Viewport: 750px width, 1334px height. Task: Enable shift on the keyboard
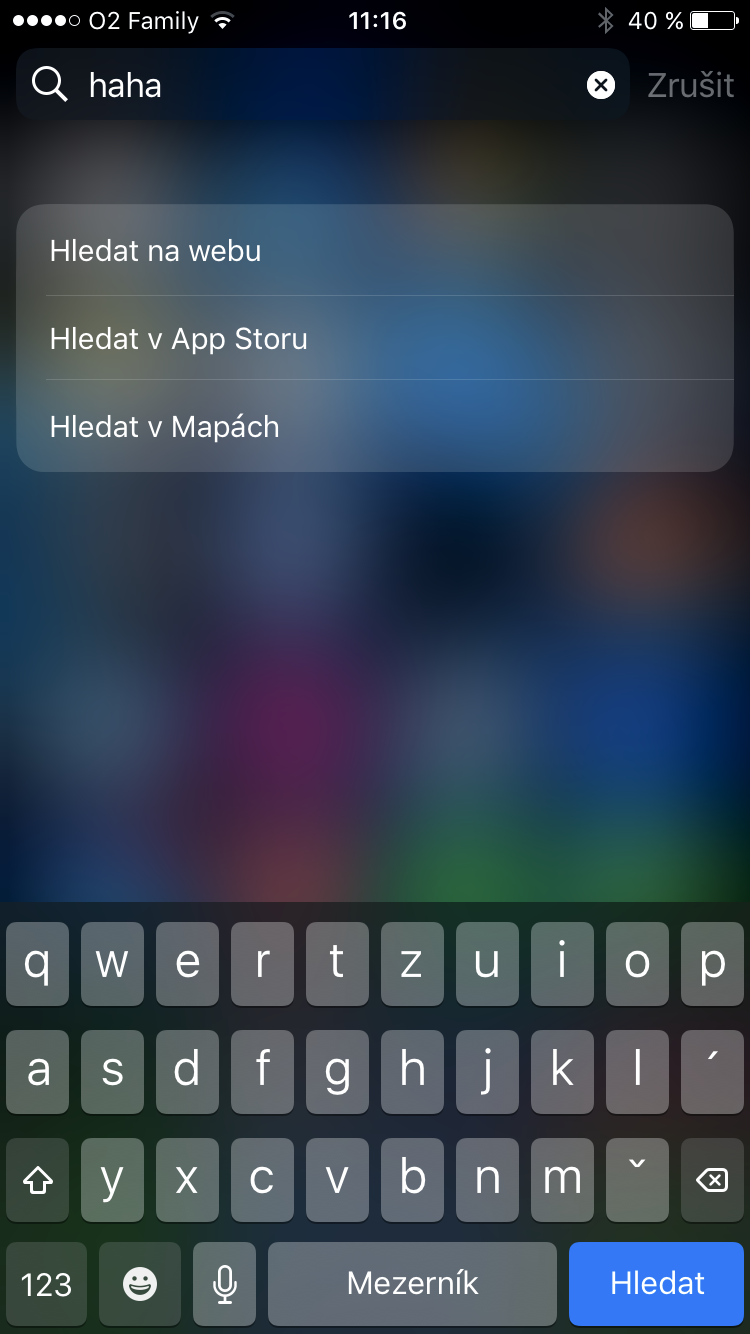click(38, 1180)
